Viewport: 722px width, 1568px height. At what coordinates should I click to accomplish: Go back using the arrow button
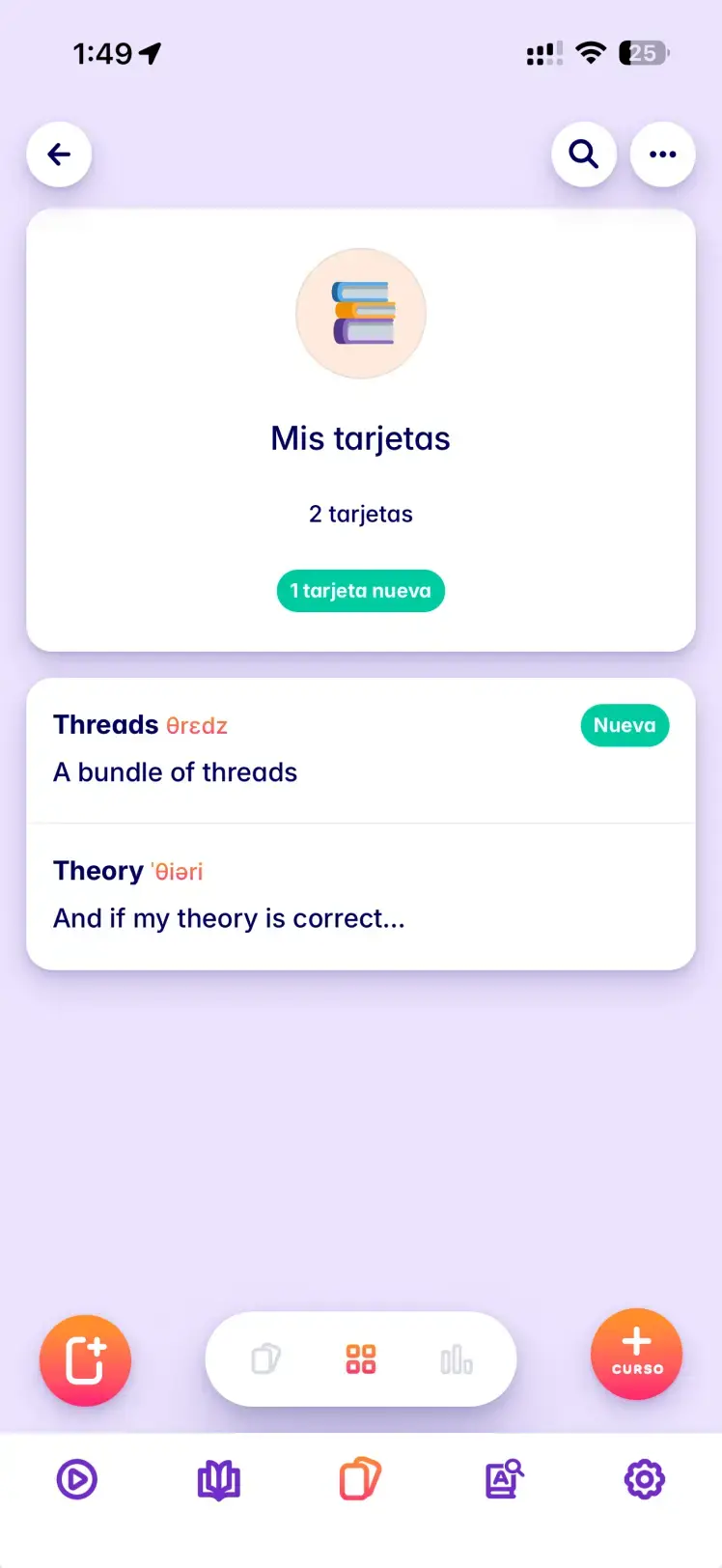(x=59, y=154)
